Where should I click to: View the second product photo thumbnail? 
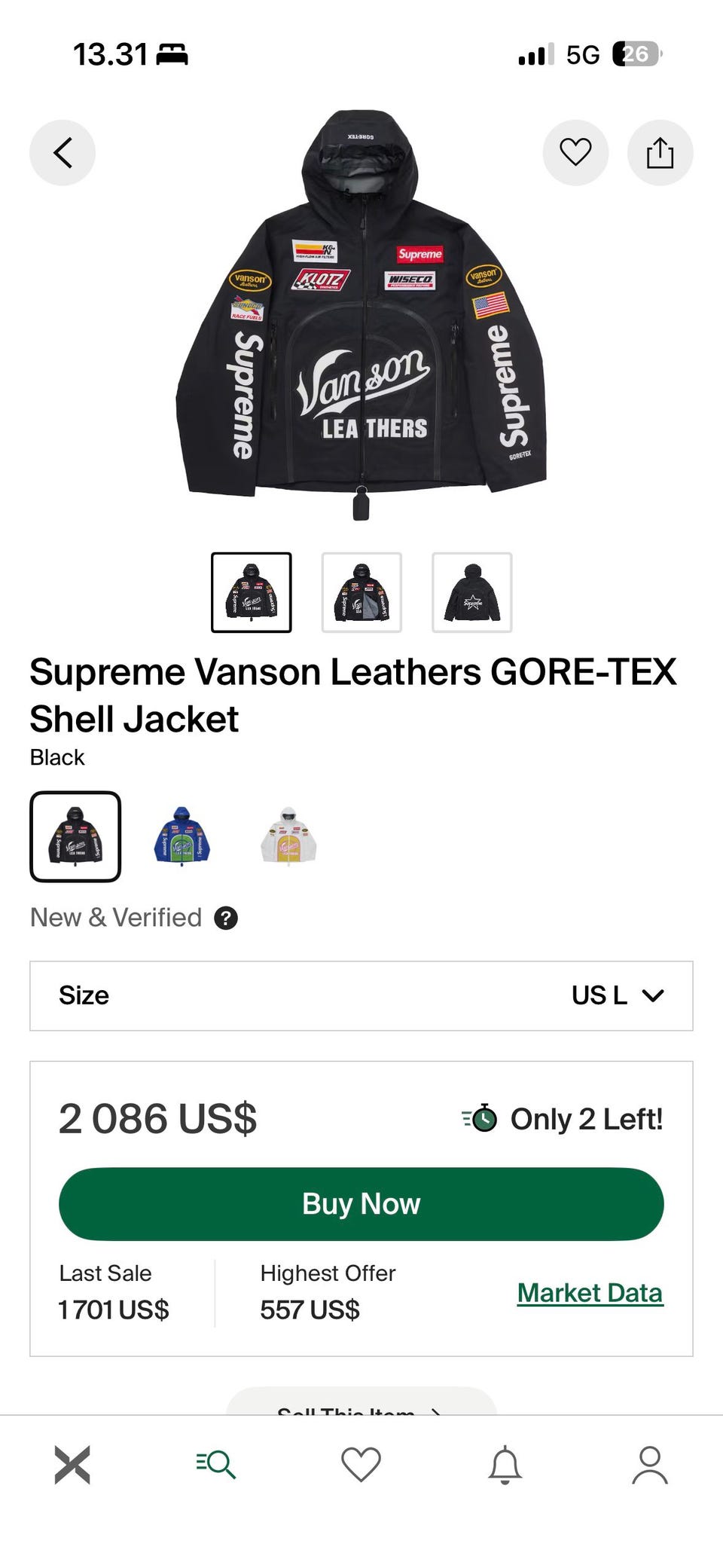361,592
